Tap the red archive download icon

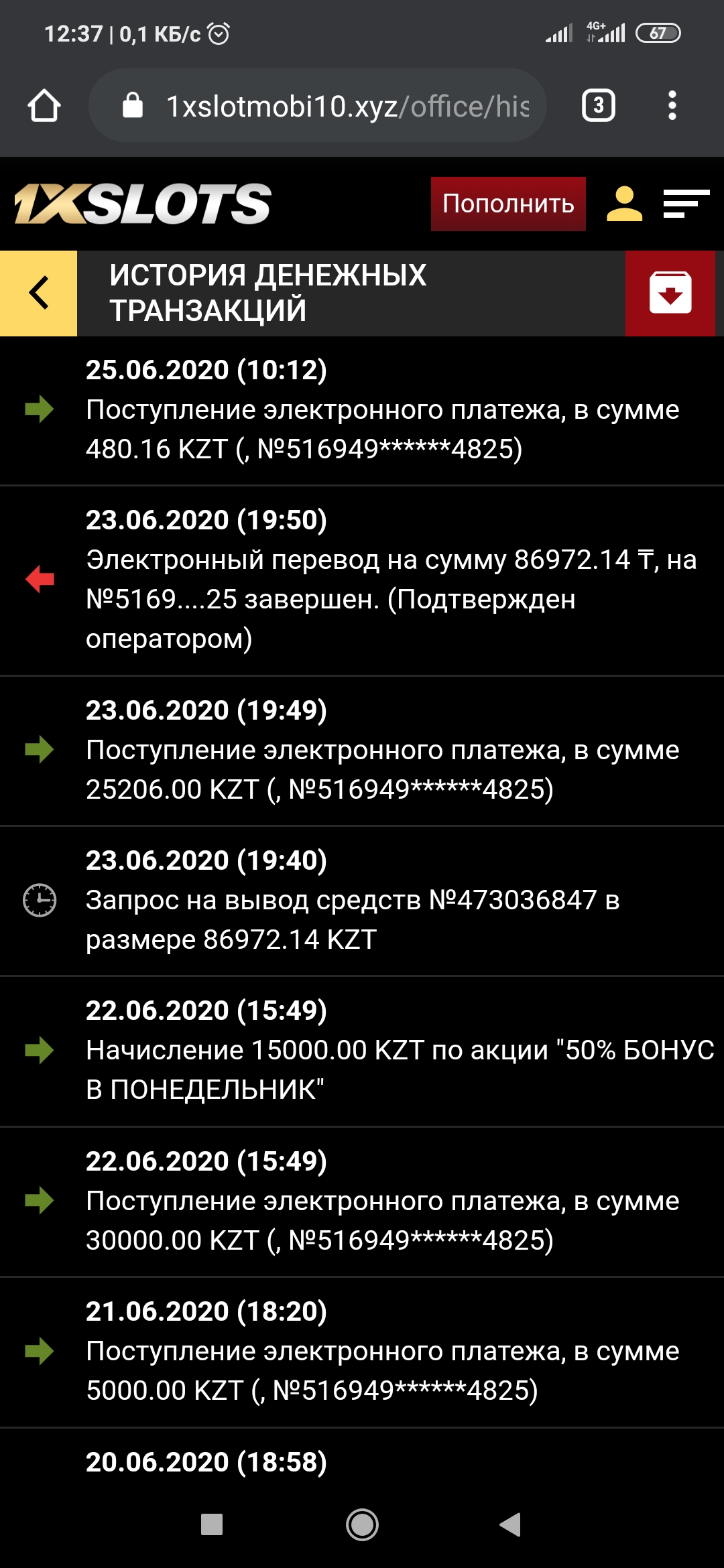pos(670,293)
